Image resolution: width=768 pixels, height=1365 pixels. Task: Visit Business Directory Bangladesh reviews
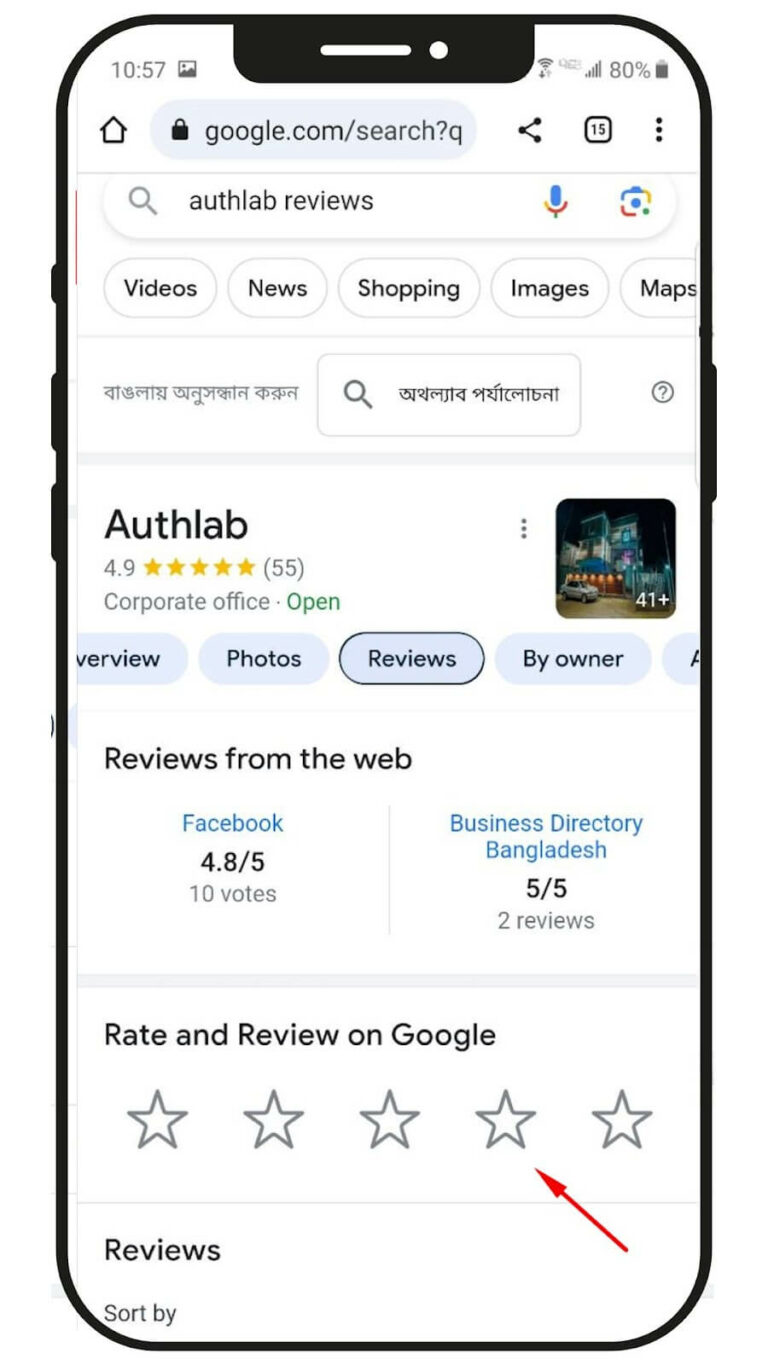tap(546, 837)
